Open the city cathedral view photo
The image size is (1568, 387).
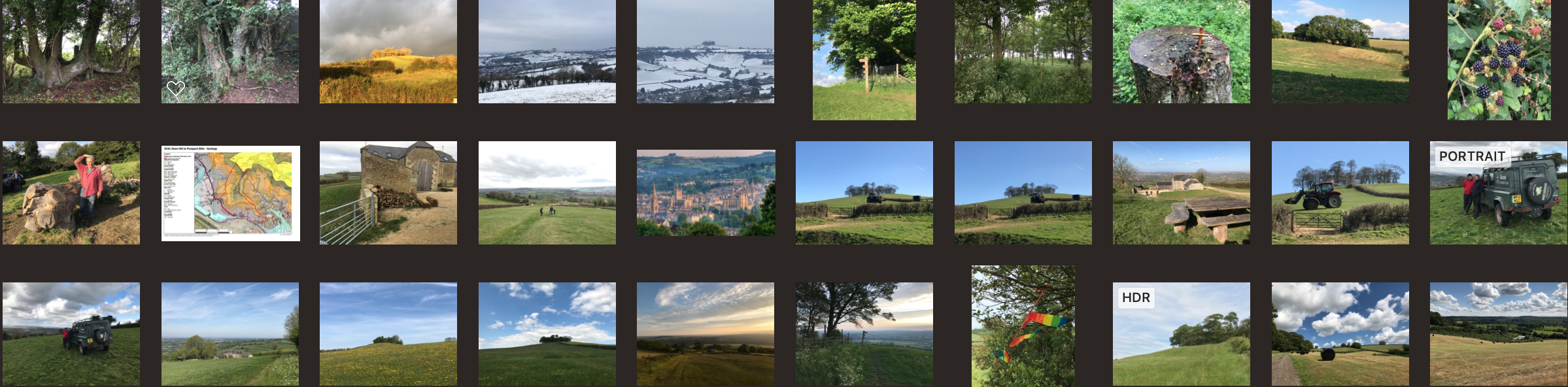[706, 193]
